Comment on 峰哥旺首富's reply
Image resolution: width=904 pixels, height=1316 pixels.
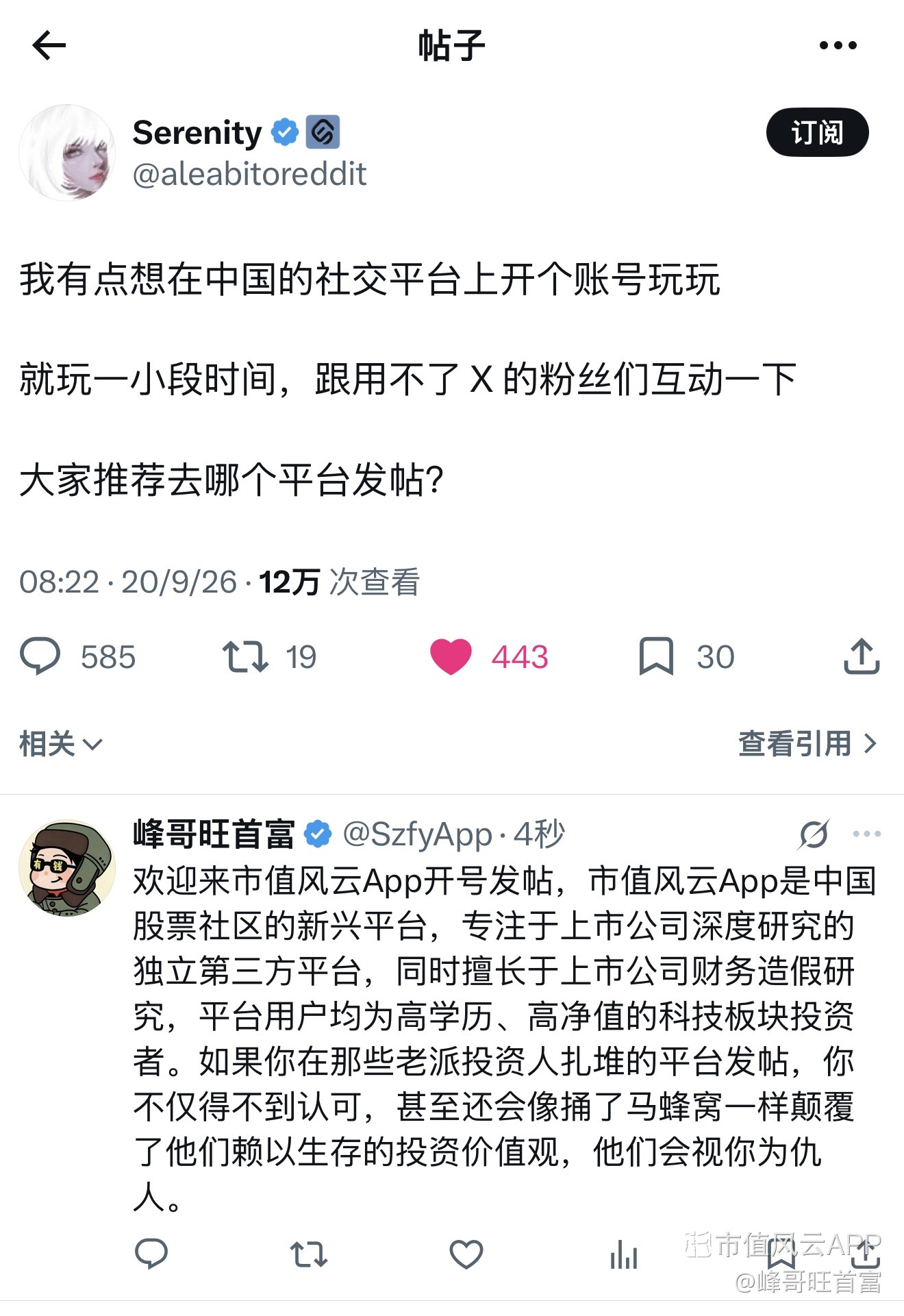pos(151,1254)
